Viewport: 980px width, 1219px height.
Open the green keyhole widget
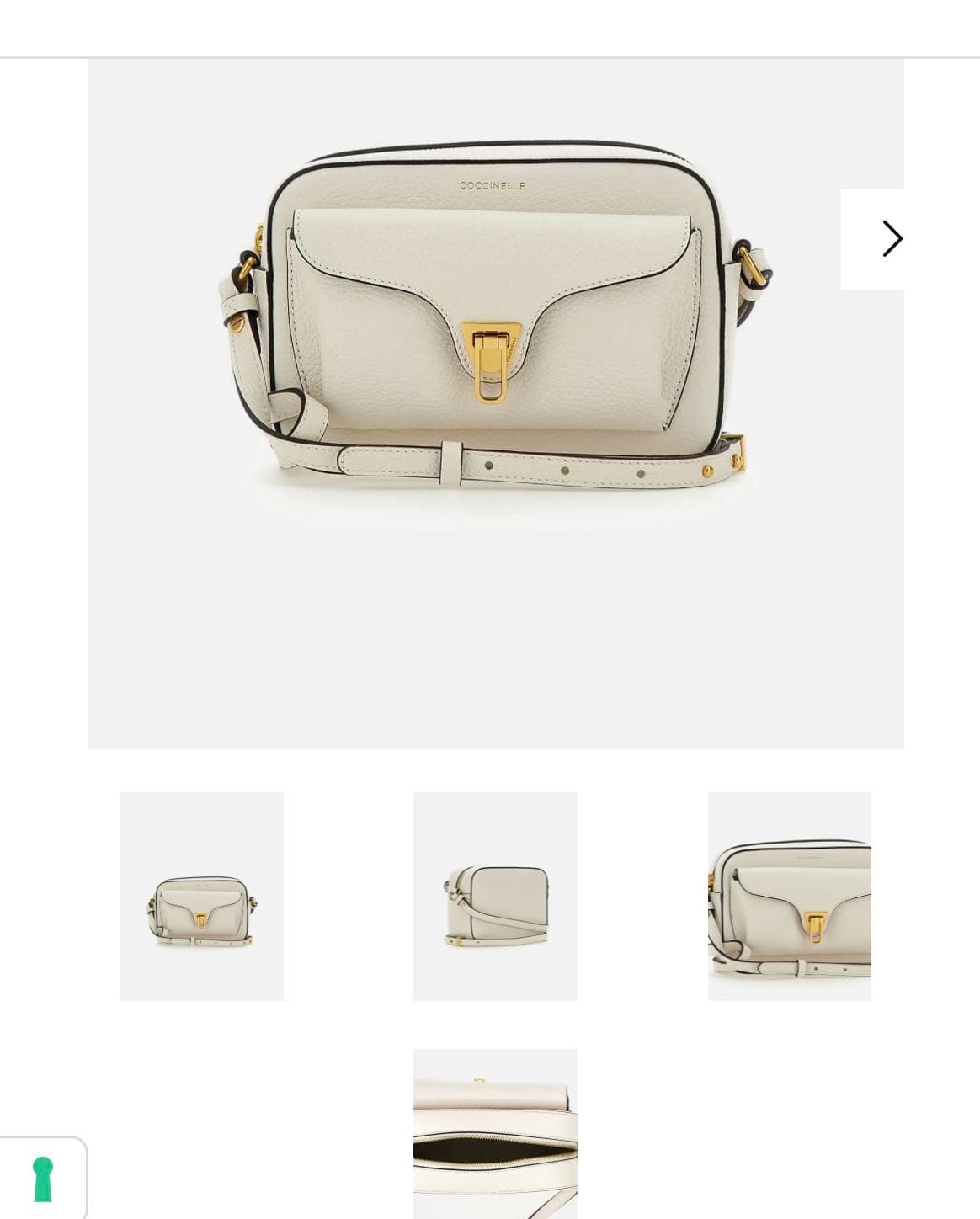pyautogui.click(x=42, y=1179)
